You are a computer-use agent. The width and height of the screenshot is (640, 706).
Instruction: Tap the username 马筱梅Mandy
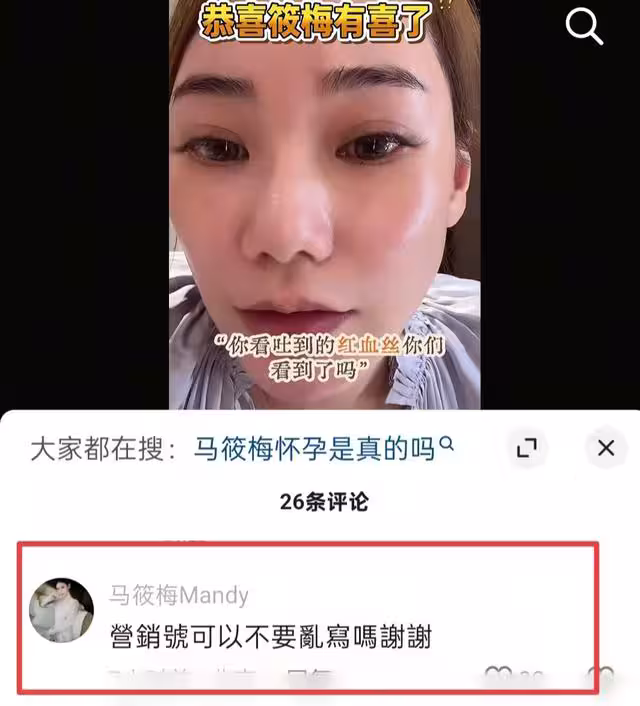(178, 596)
